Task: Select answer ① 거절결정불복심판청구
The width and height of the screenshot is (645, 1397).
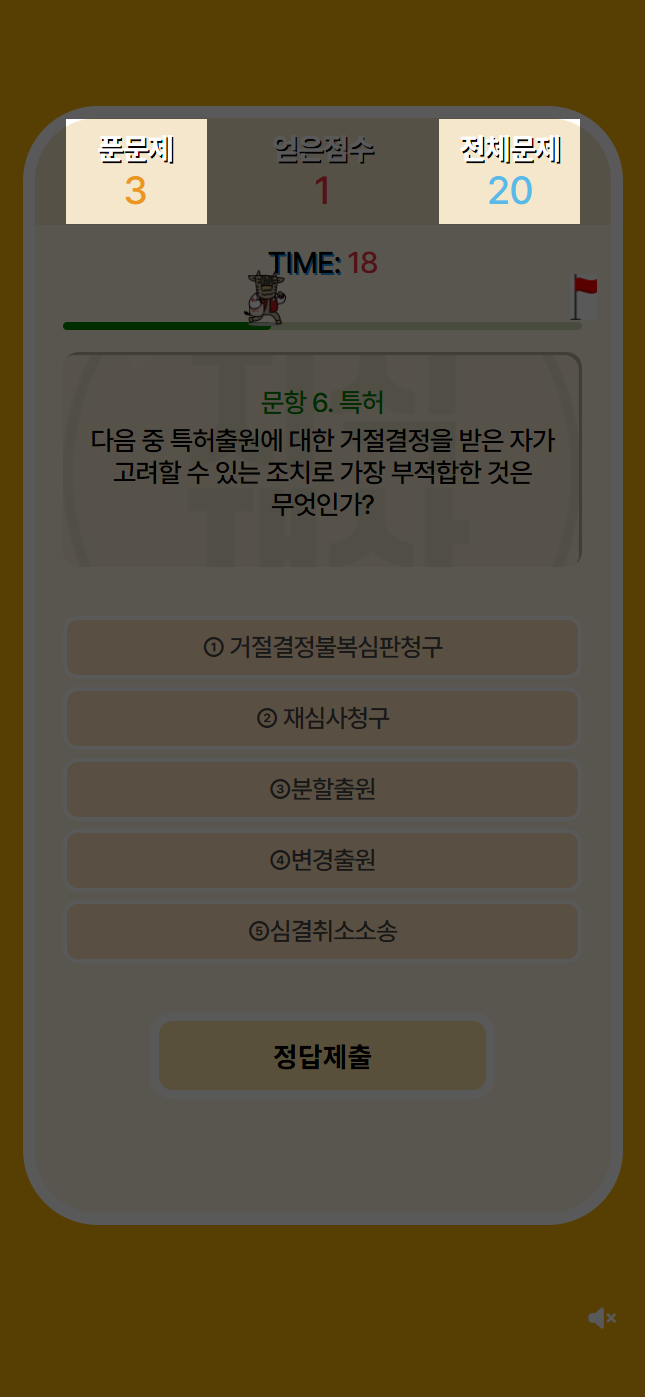Action: pyautogui.click(x=322, y=647)
